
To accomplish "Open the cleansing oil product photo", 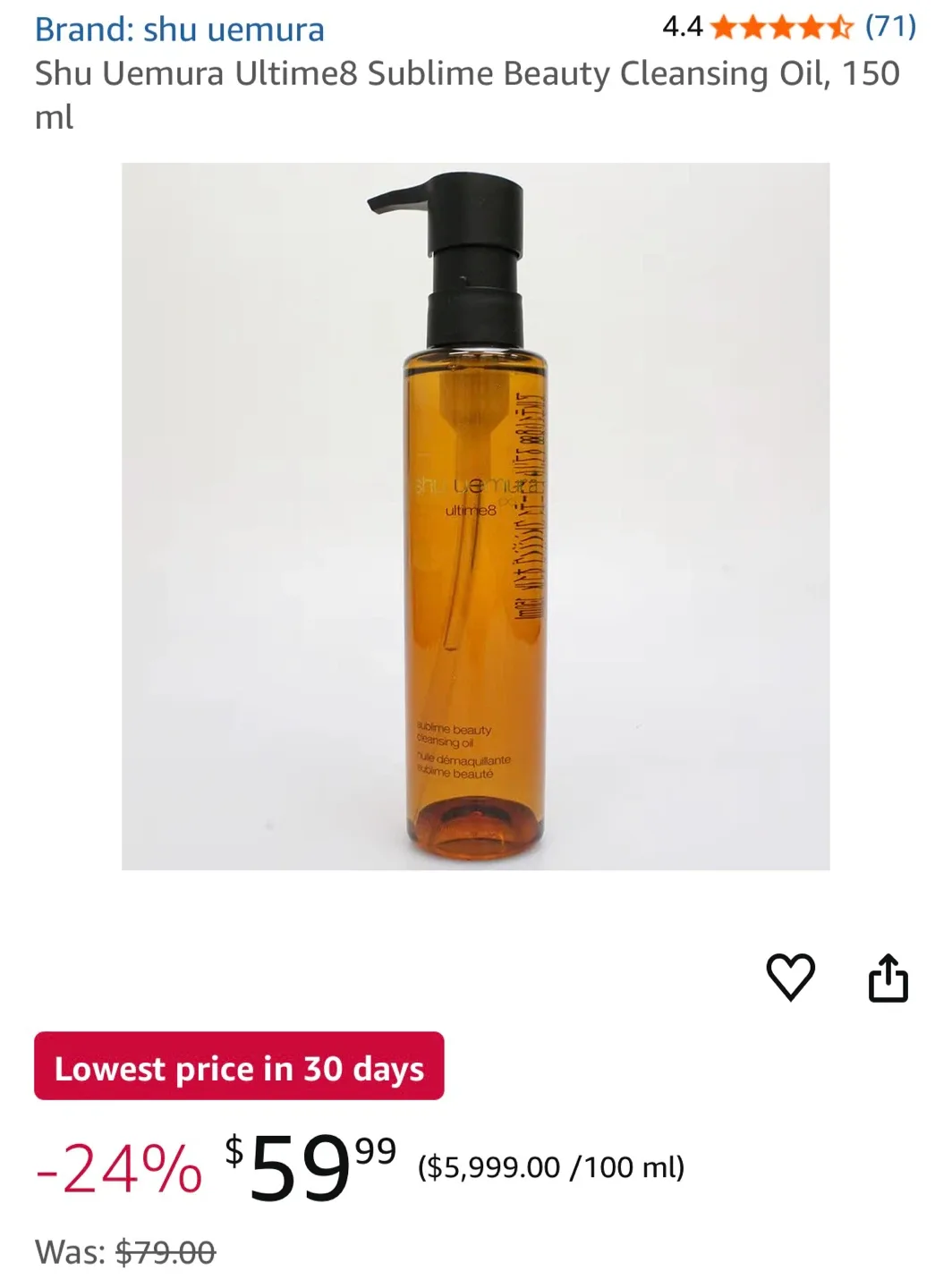I will (474, 510).
